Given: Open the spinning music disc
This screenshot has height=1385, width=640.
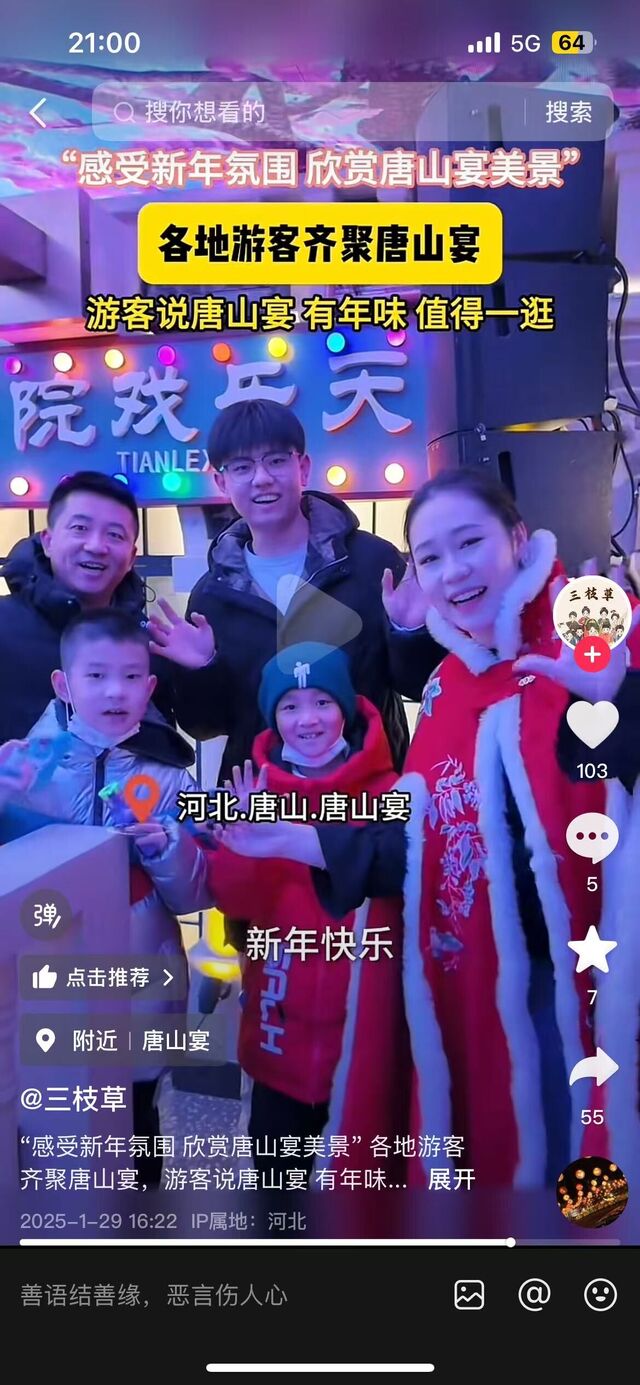Looking at the screenshot, I should pyautogui.click(x=592, y=1192).
